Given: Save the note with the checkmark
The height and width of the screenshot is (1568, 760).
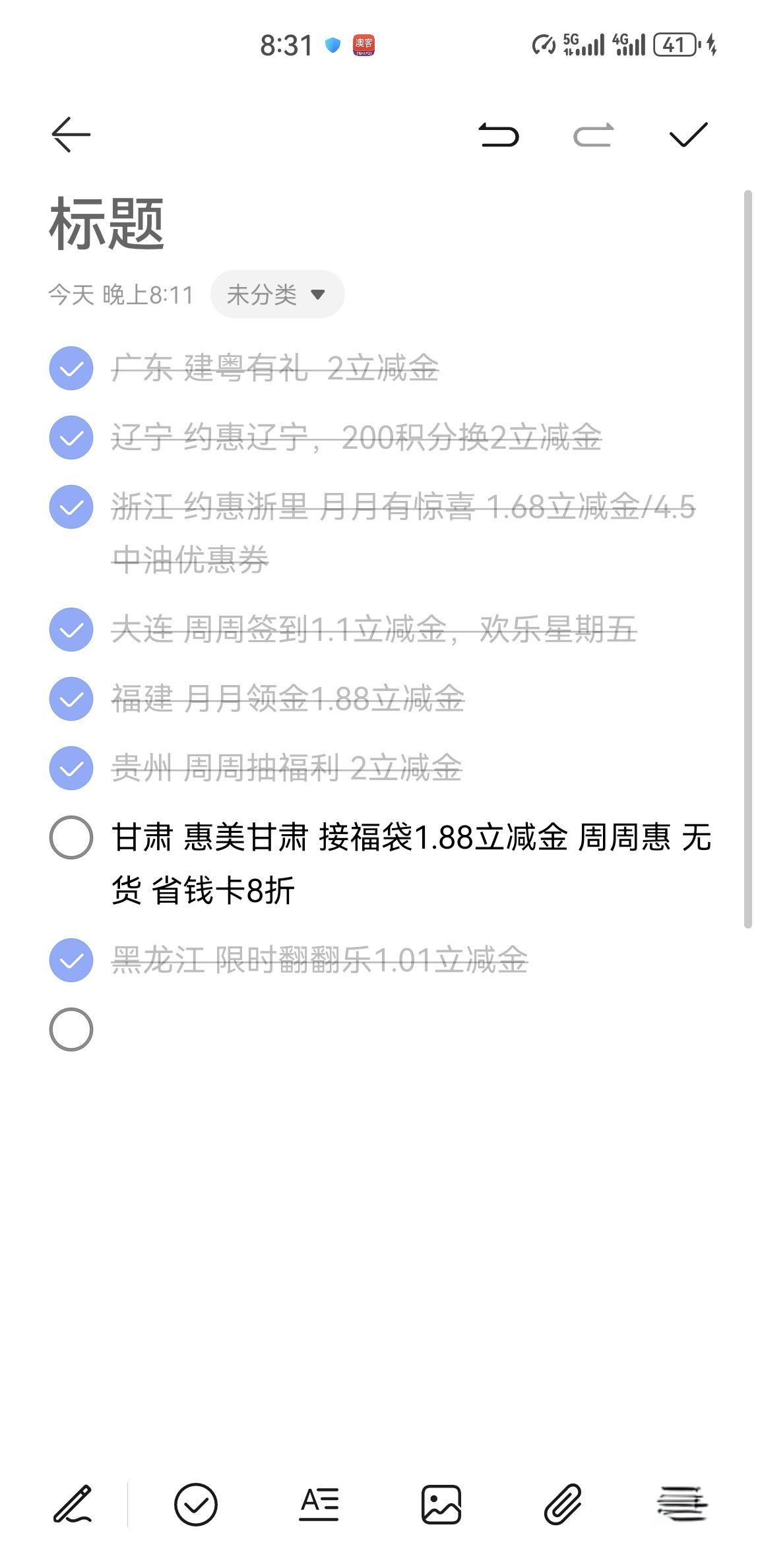Looking at the screenshot, I should coord(688,135).
